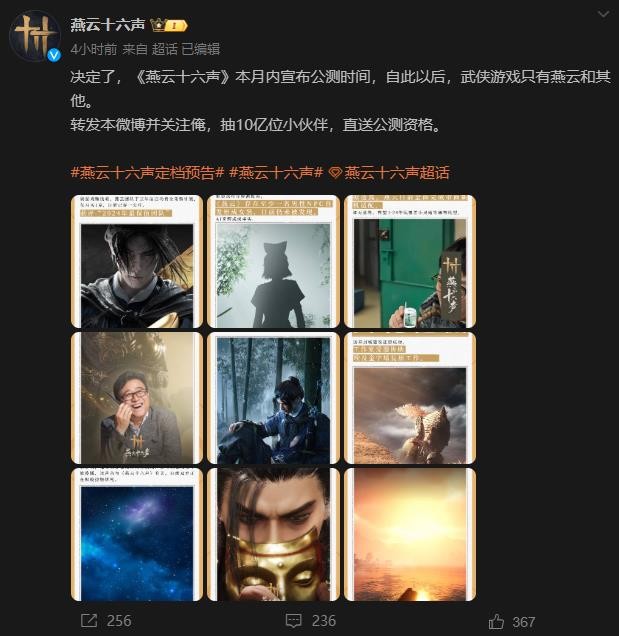Open hashtag #燕云十六声#

click(x=276, y=172)
